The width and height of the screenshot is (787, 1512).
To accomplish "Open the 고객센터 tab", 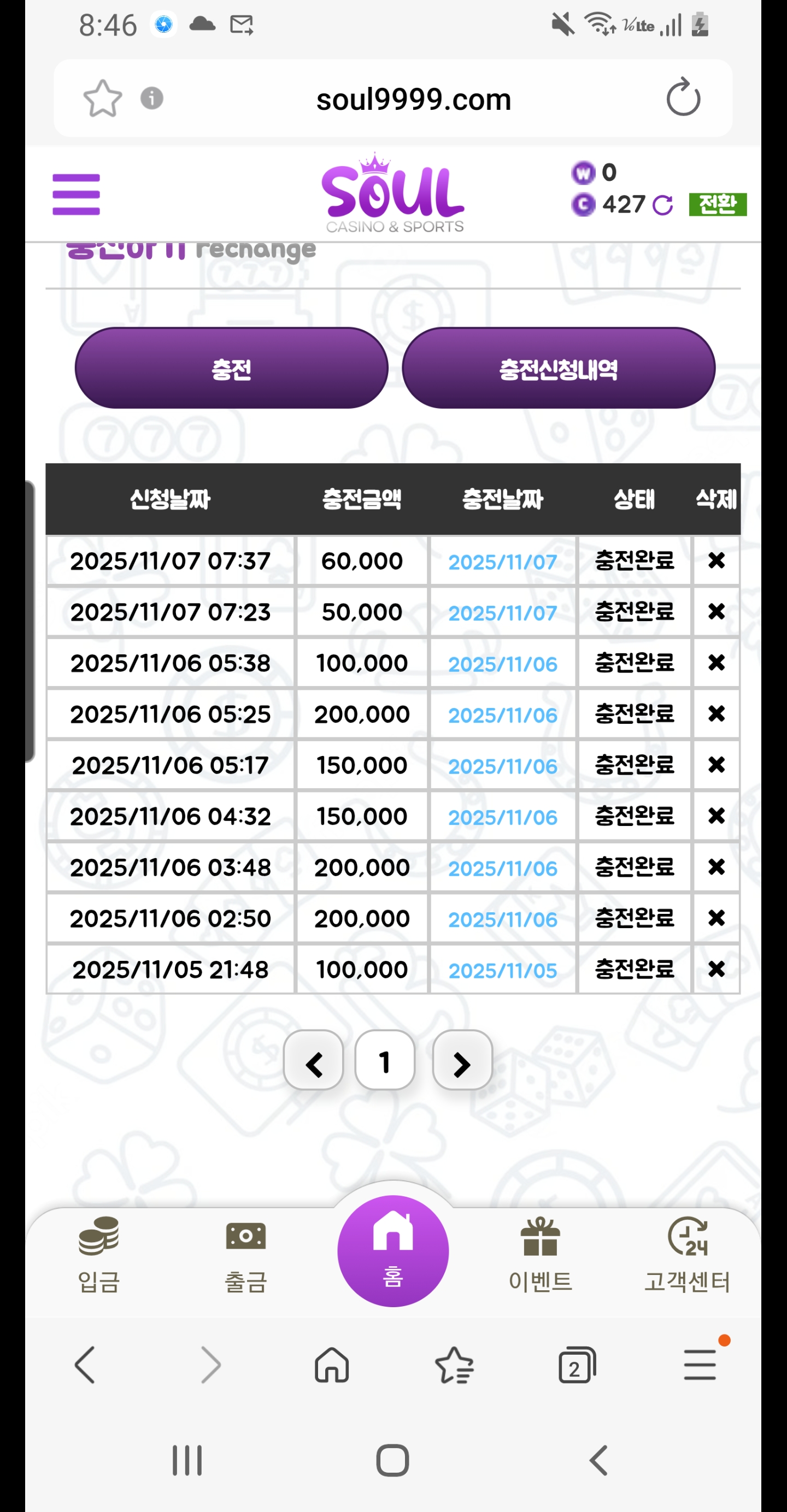I will 687,1254.
